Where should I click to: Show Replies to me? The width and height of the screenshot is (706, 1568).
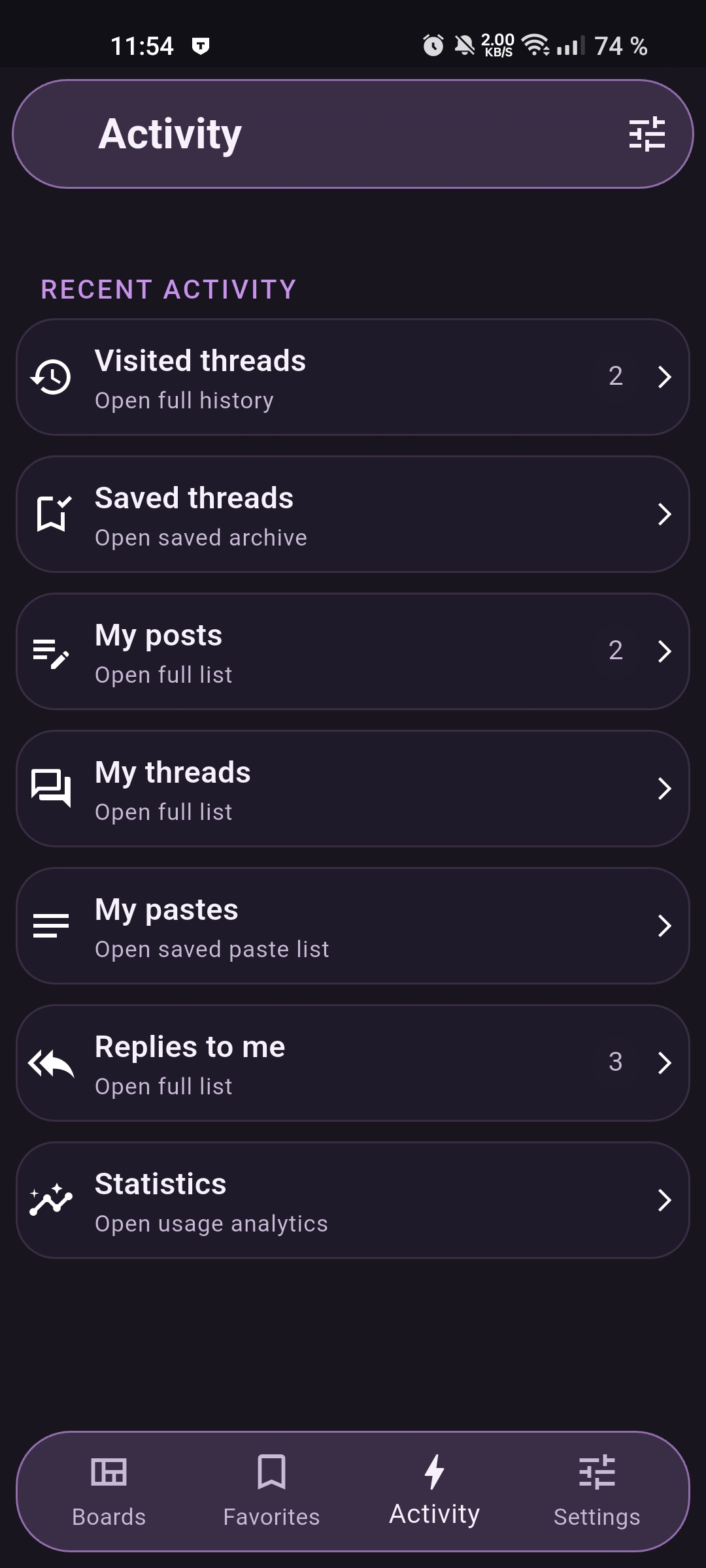pyautogui.click(x=353, y=1064)
